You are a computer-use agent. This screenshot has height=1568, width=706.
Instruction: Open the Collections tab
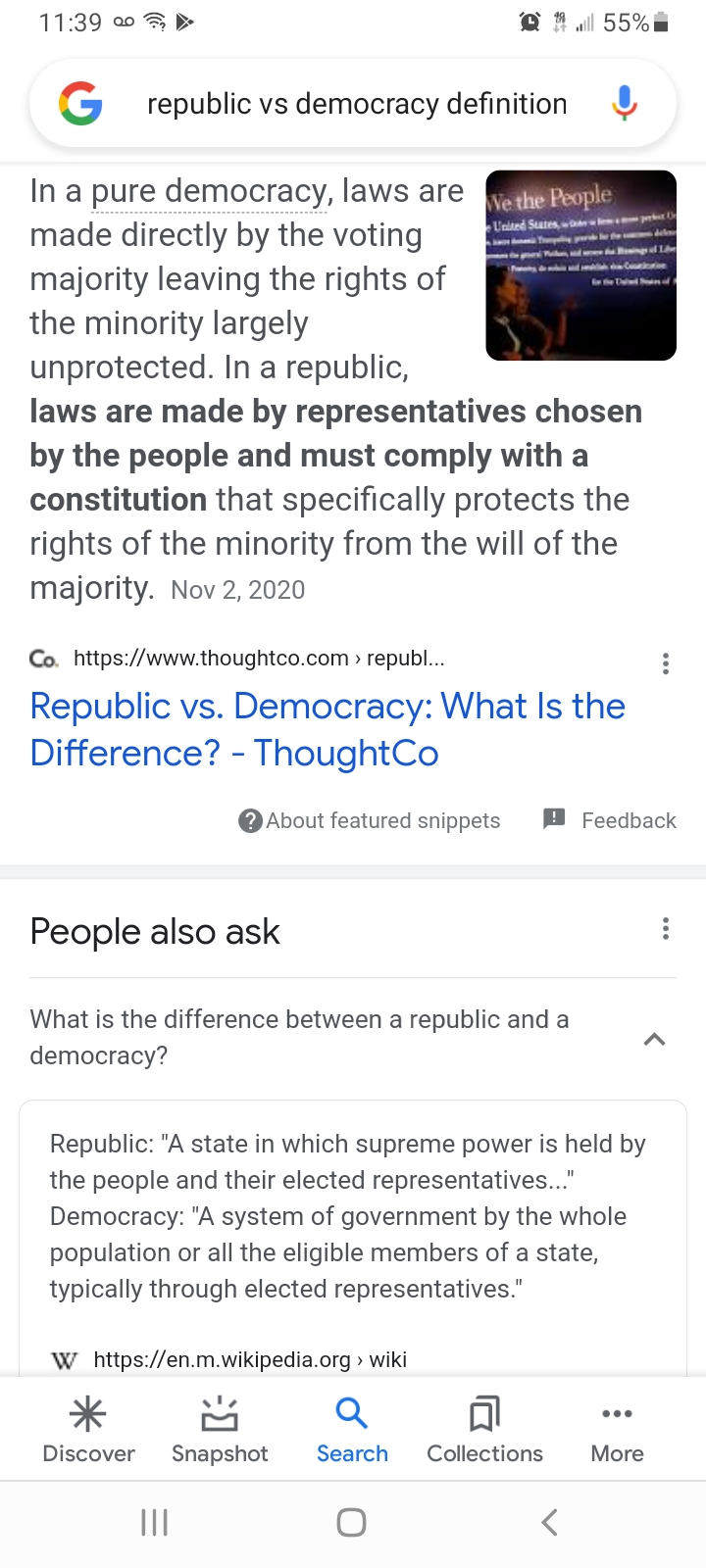pos(484,1430)
